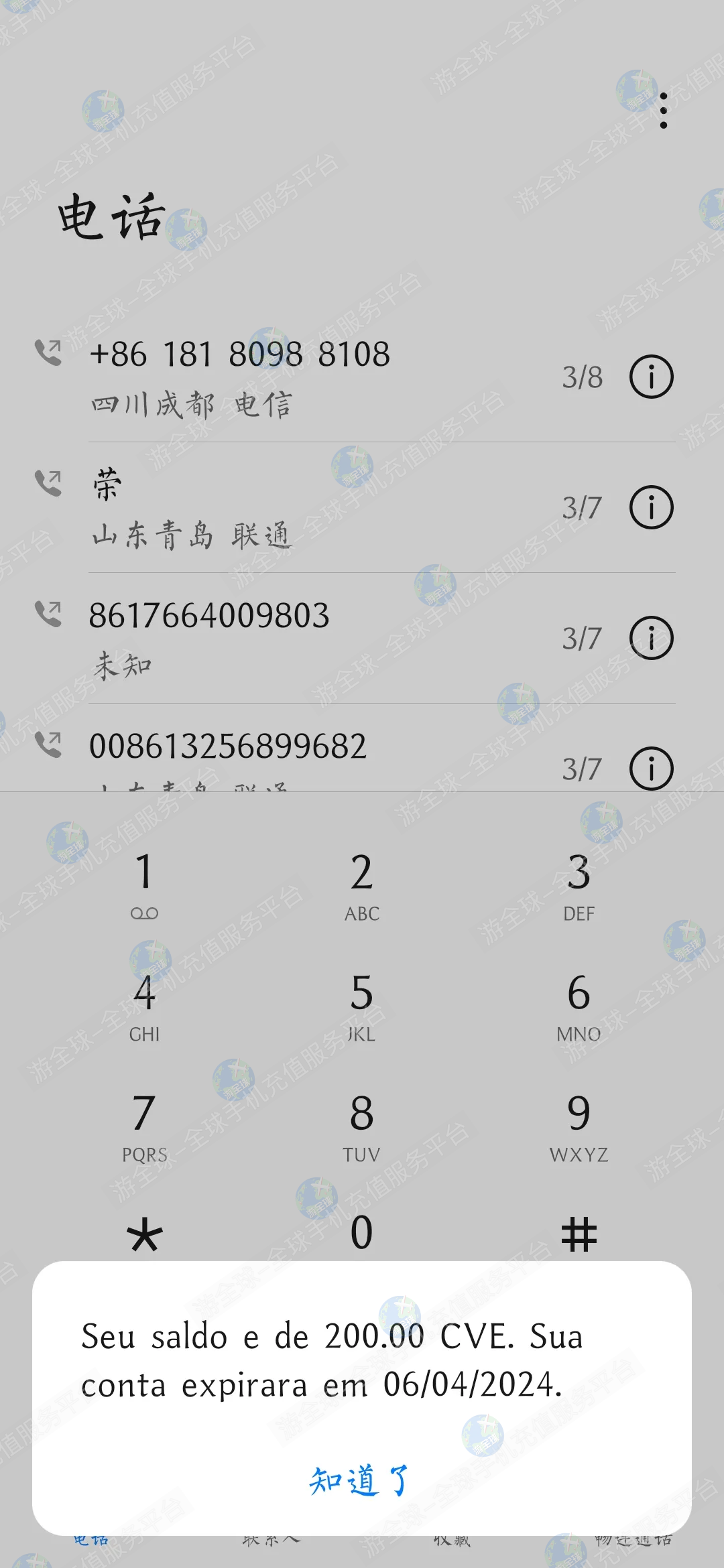View details of +86 181 8098 8108
Viewport: 724px width, 1568px height.
[x=651, y=377]
